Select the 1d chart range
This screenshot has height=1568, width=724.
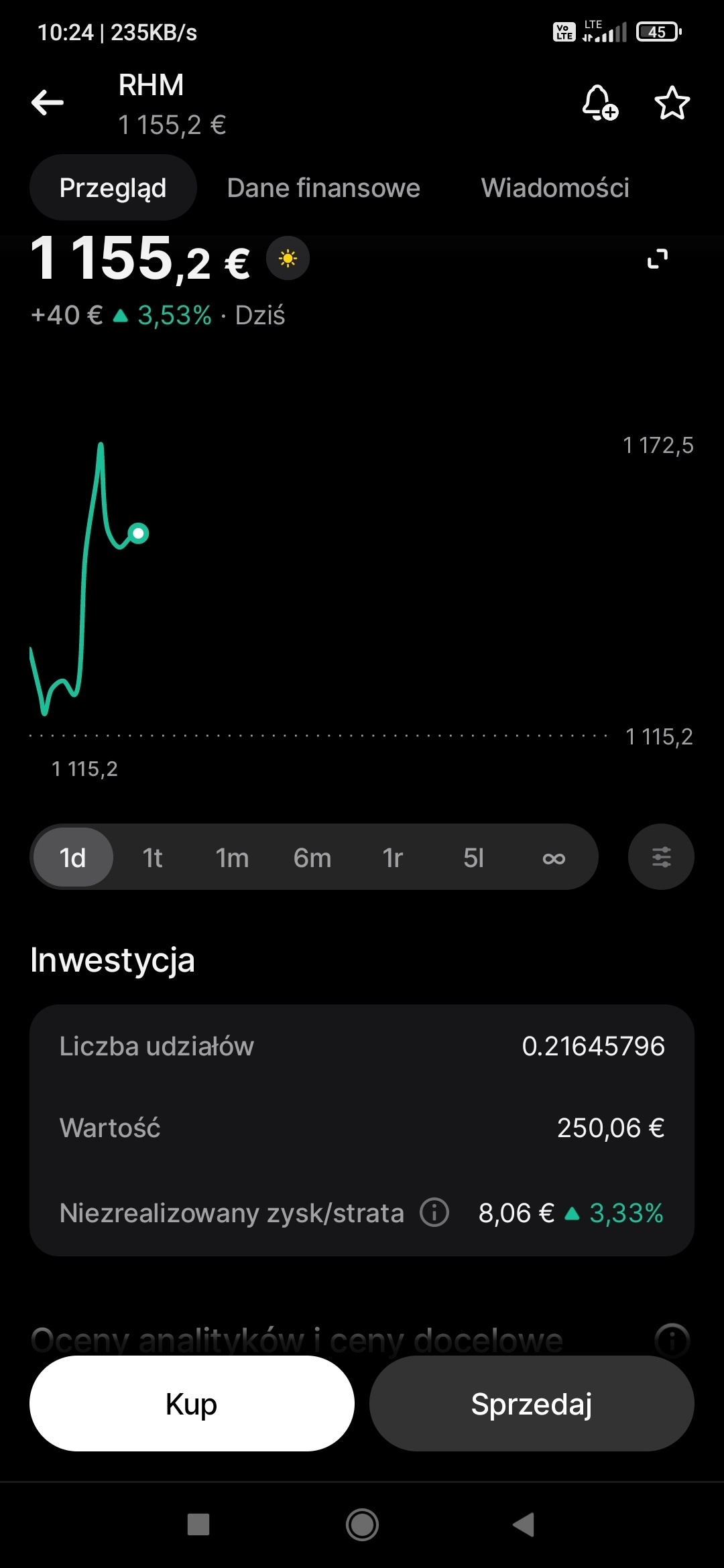(72, 858)
